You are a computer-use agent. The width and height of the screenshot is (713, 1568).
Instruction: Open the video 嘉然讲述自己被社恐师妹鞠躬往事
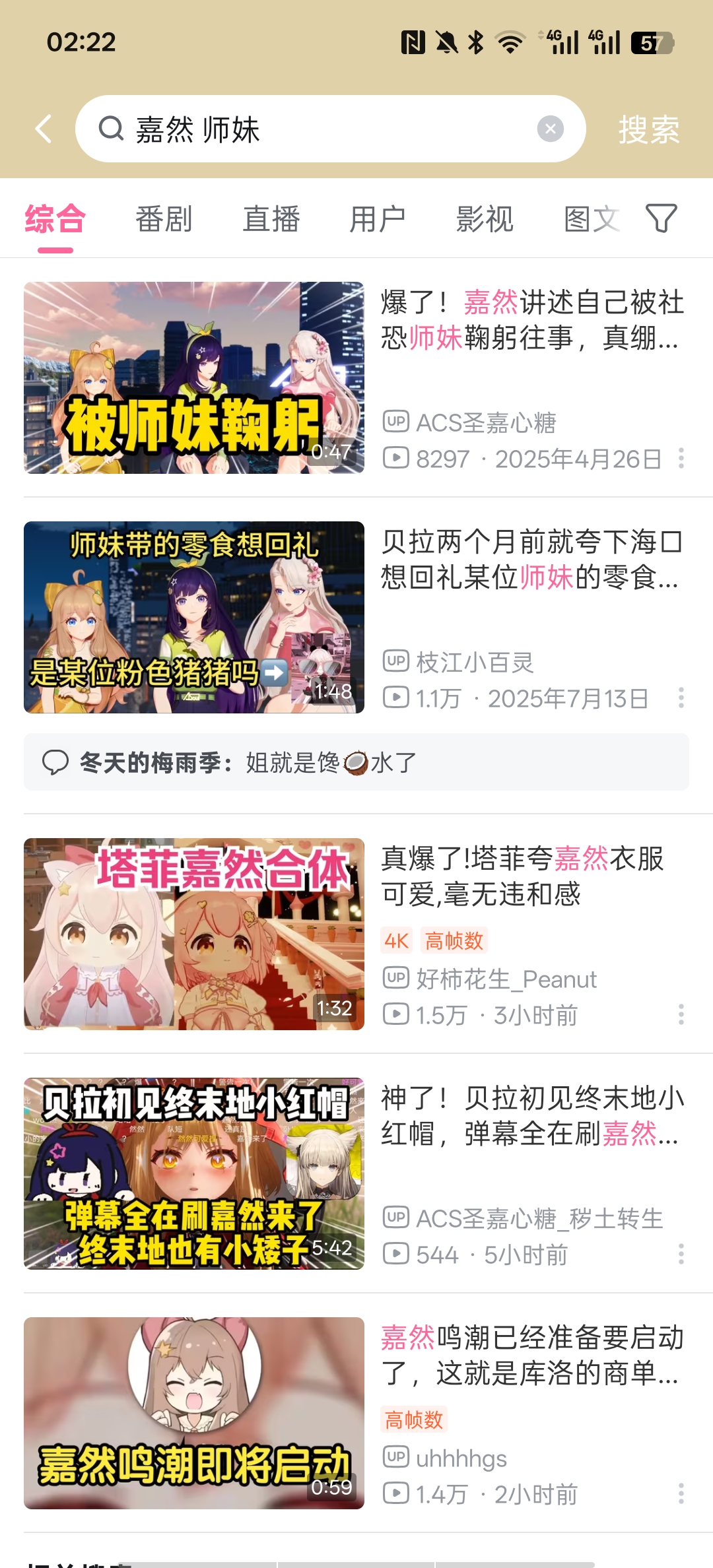pyautogui.click(x=533, y=320)
